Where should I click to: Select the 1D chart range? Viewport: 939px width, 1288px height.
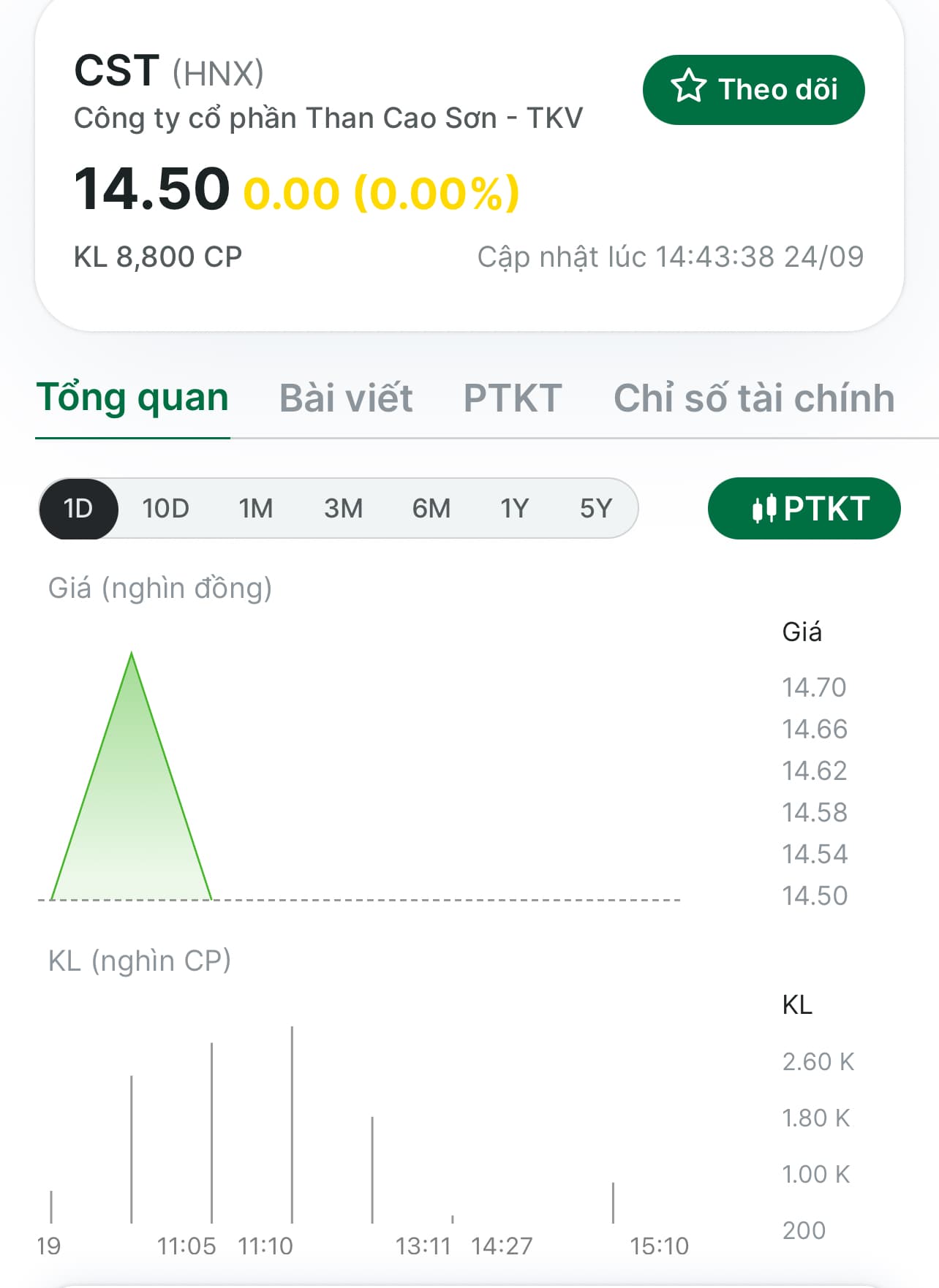pos(78,509)
